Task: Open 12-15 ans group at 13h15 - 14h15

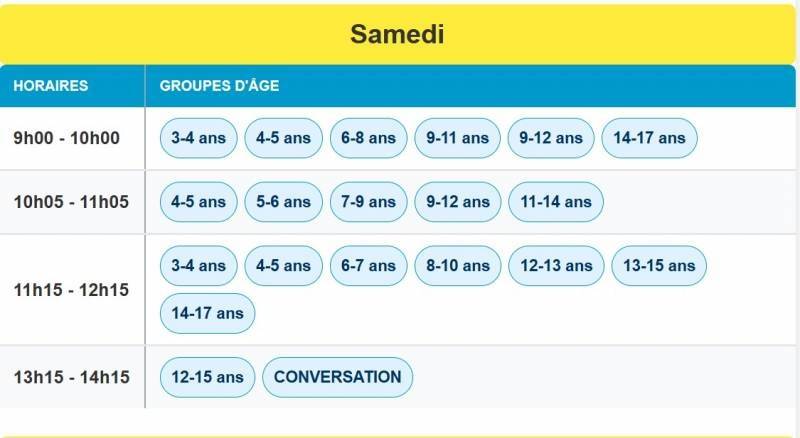Action: click(x=207, y=377)
